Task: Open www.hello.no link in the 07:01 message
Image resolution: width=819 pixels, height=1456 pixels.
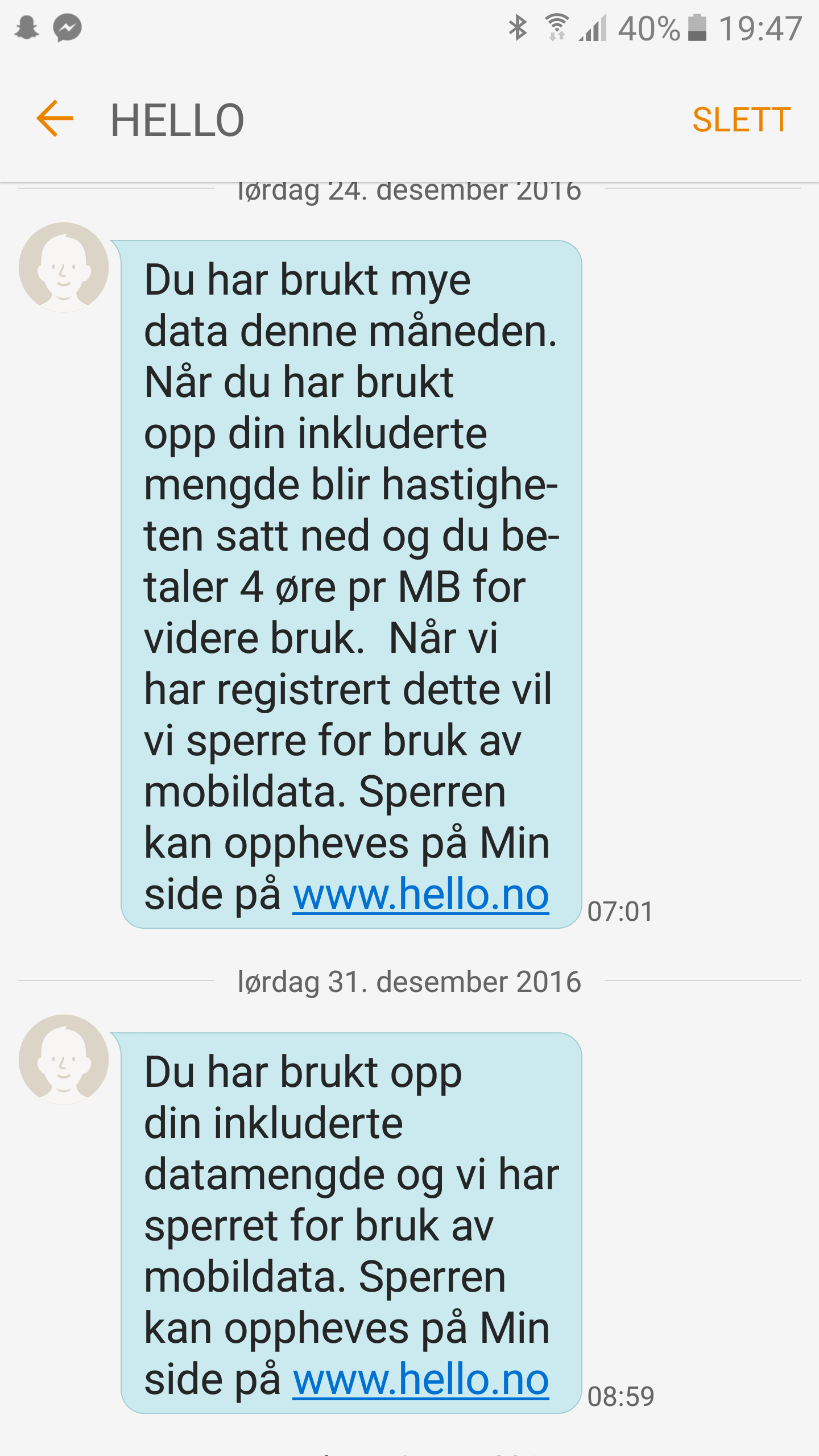Action: click(421, 895)
